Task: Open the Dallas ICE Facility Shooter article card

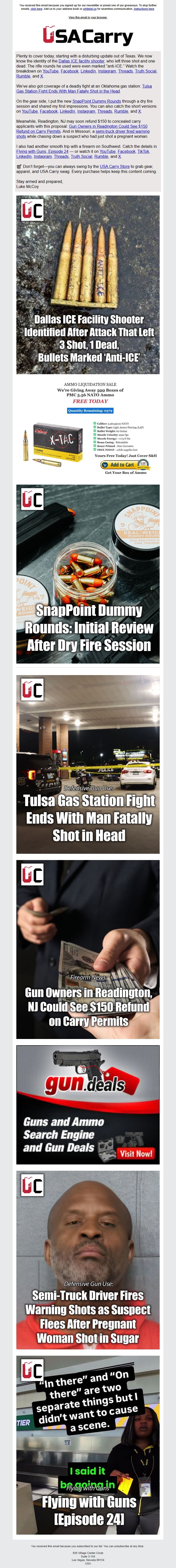Action: 88,284
